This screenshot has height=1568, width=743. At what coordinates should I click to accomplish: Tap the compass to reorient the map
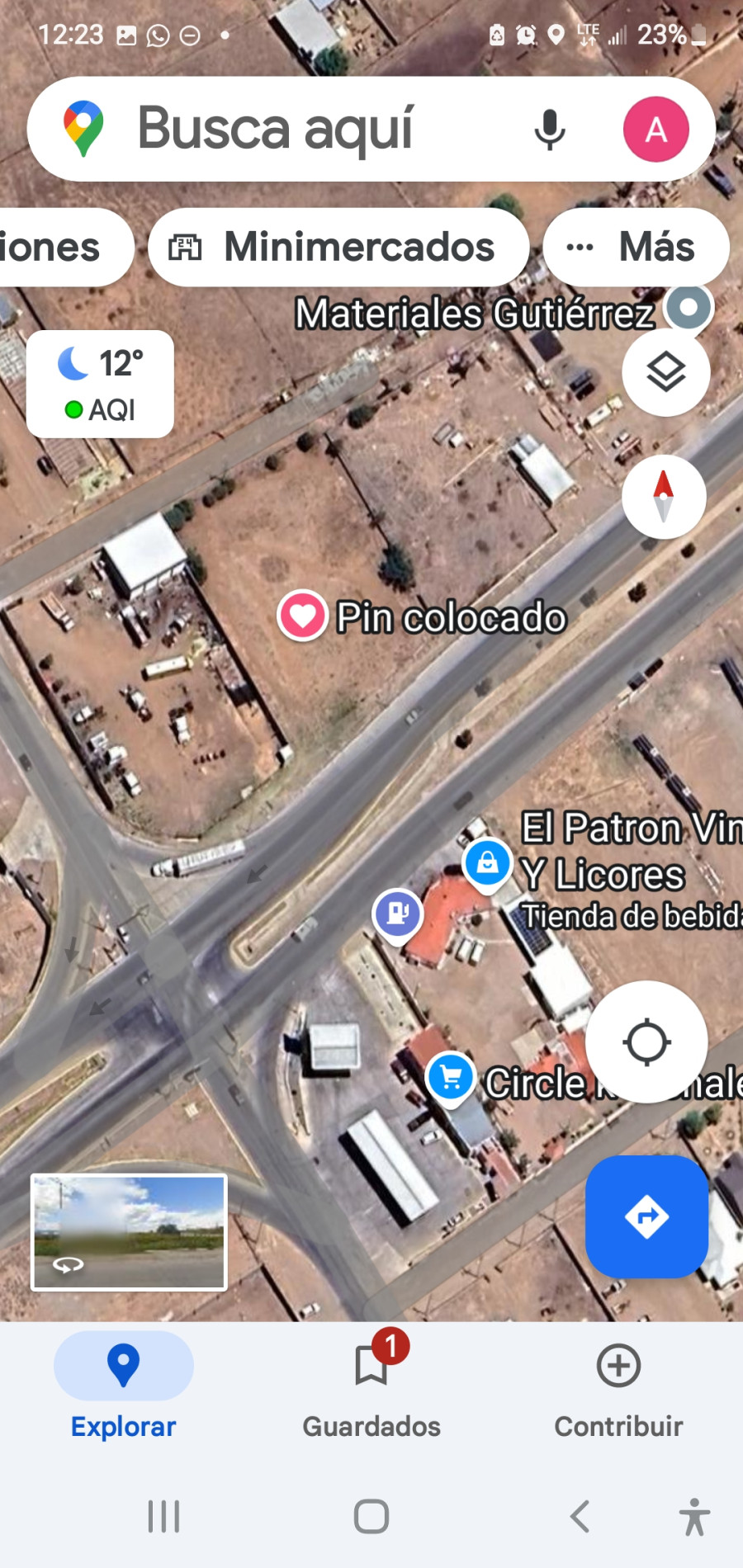coord(663,497)
